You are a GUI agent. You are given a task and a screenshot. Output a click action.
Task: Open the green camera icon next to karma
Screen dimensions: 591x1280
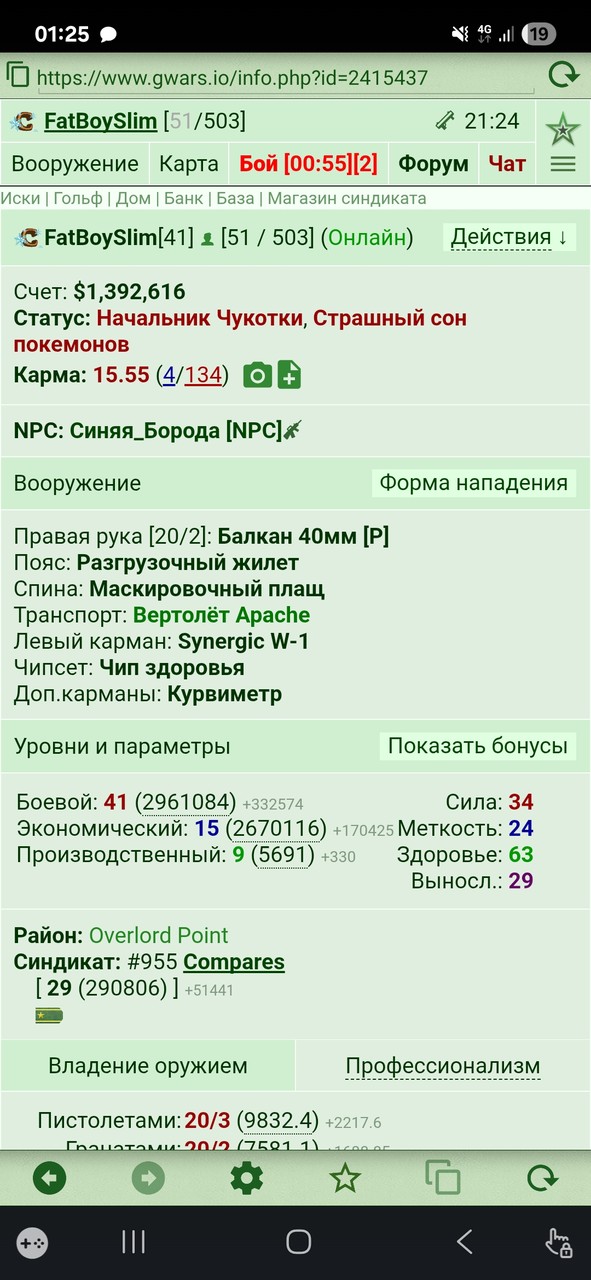point(258,375)
